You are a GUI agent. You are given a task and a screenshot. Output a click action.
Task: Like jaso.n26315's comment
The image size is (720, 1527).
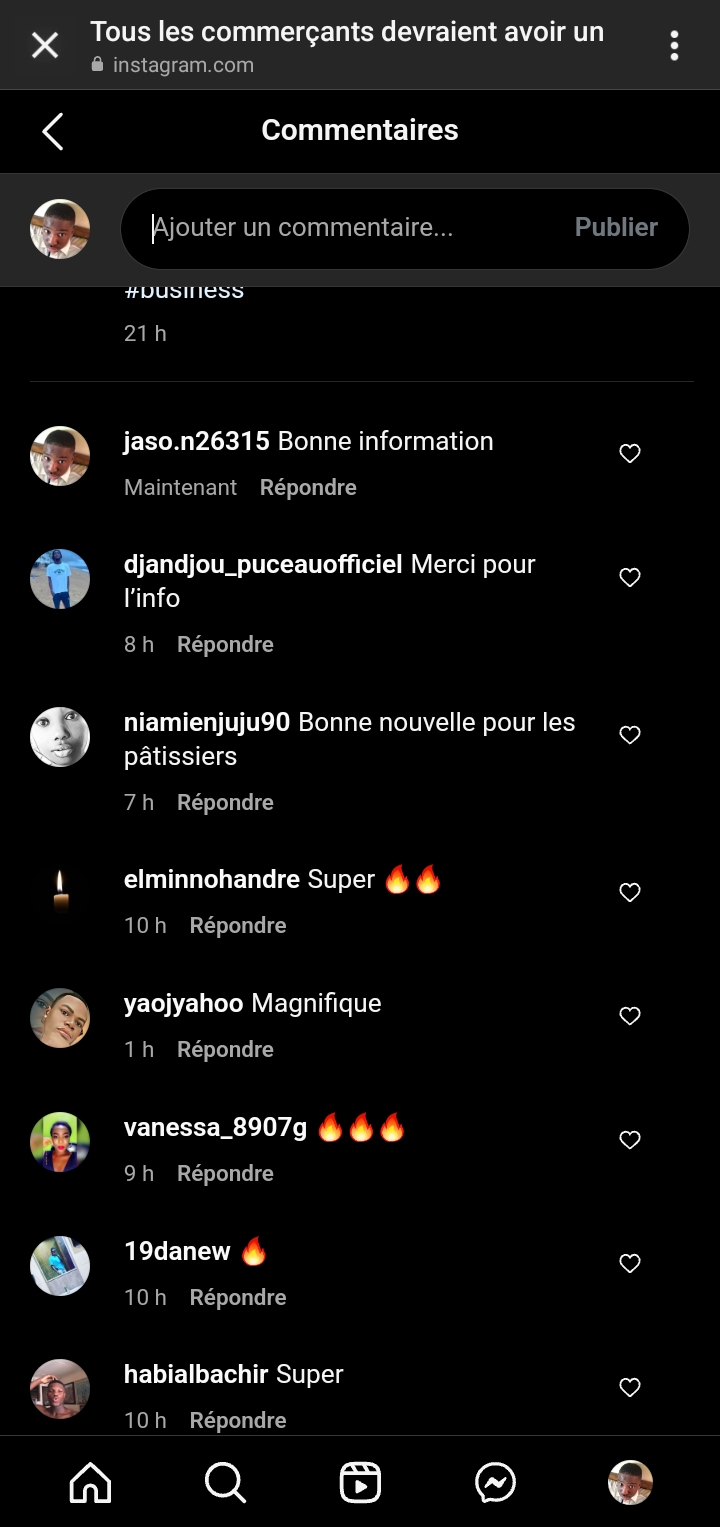click(x=630, y=454)
